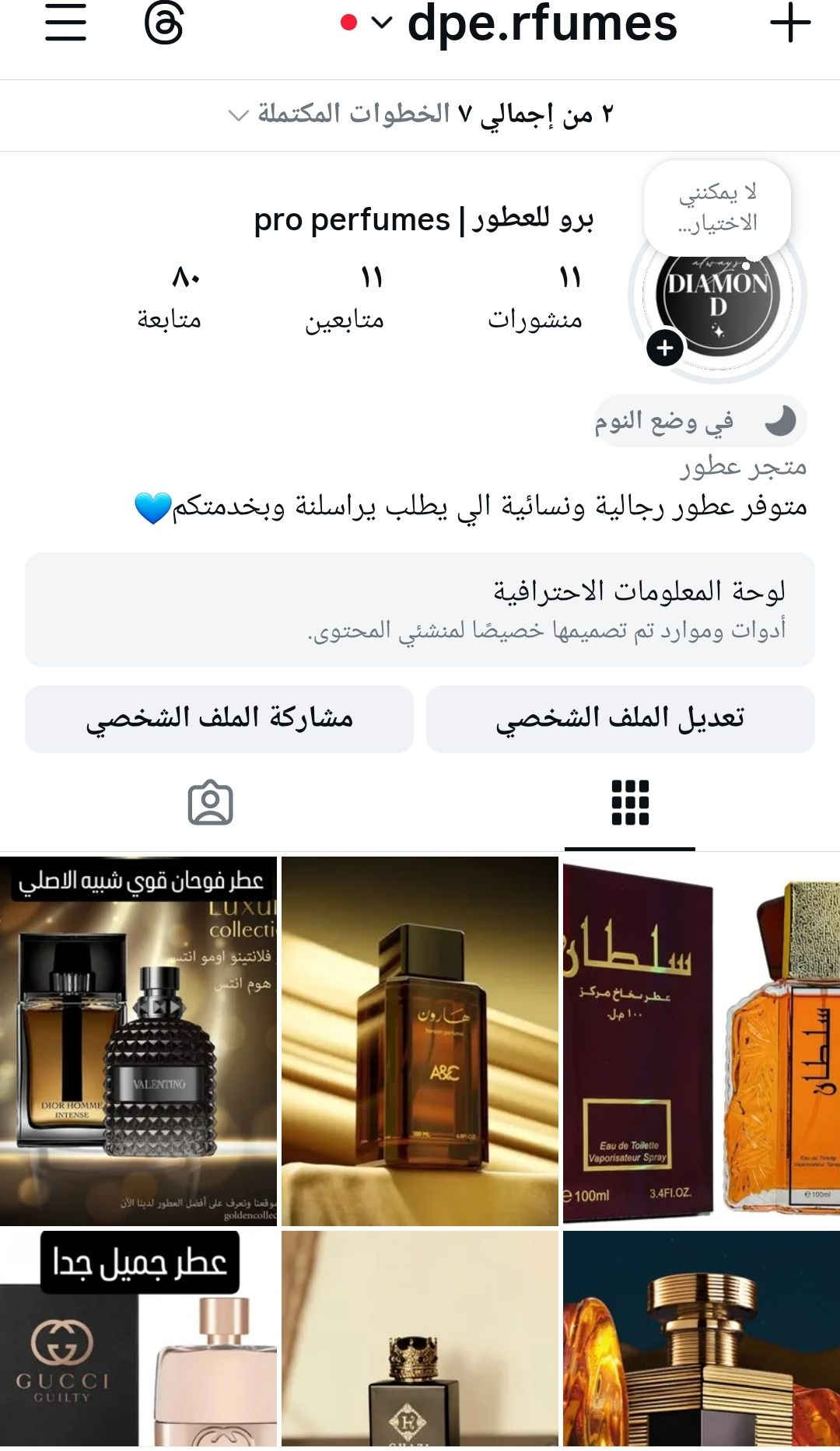View the ٨٠ متابعة following list
The image size is (840, 1451).
(x=170, y=297)
